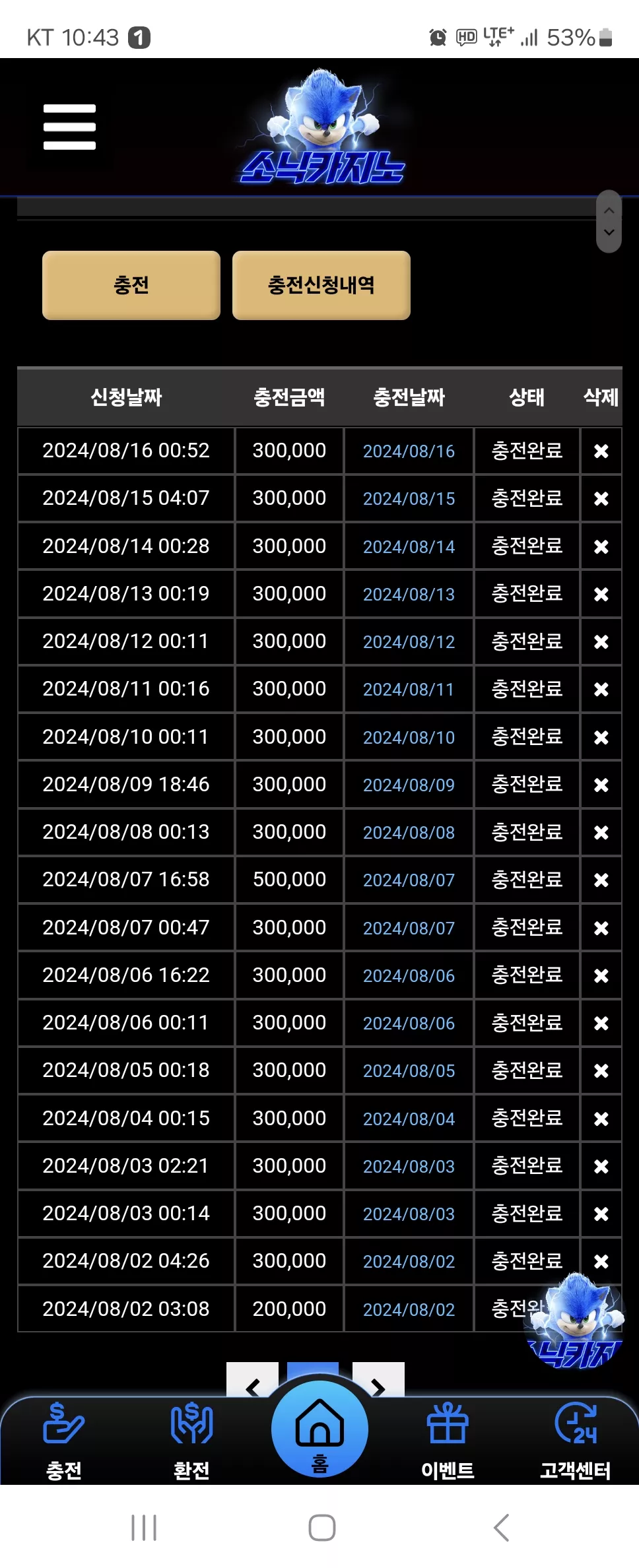Image resolution: width=639 pixels, height=1568 pixels.
Task: Open 충전신청내역 history
Action: click(321, 285)
